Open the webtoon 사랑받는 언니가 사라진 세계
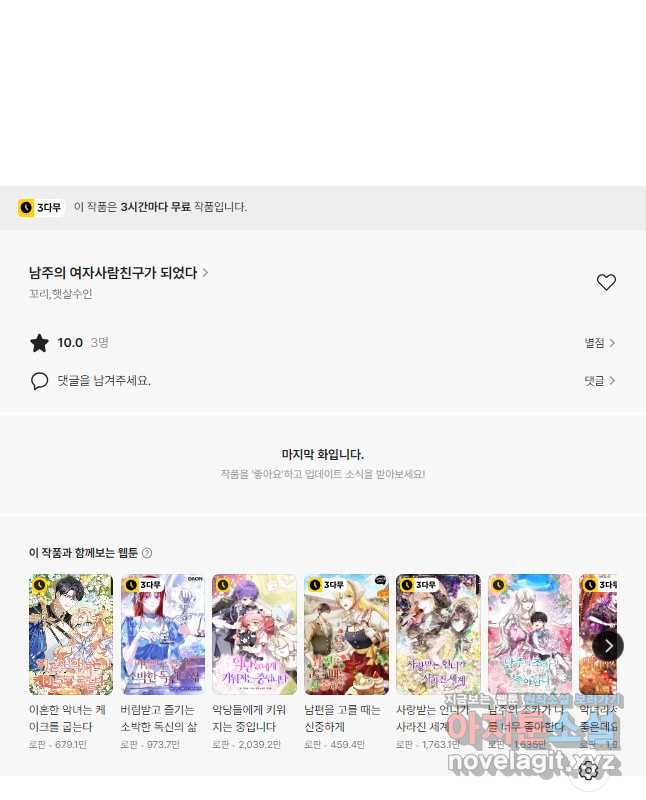This screenshot has width=646, height=800. tap(438, 634)
